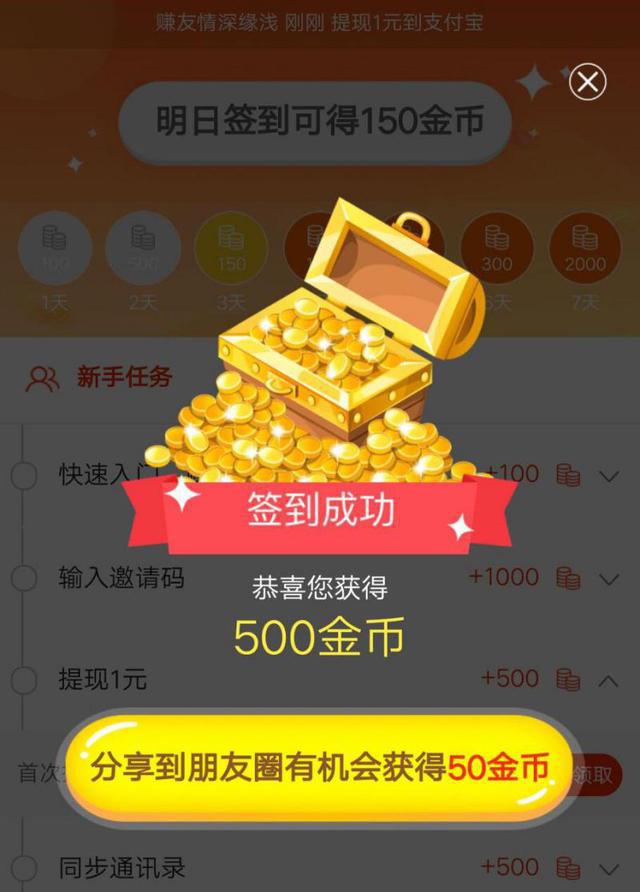Viewport: 640px width, 892px height.
Task: Collapse the 提现1元 task row
Action: tap(608, 680)
